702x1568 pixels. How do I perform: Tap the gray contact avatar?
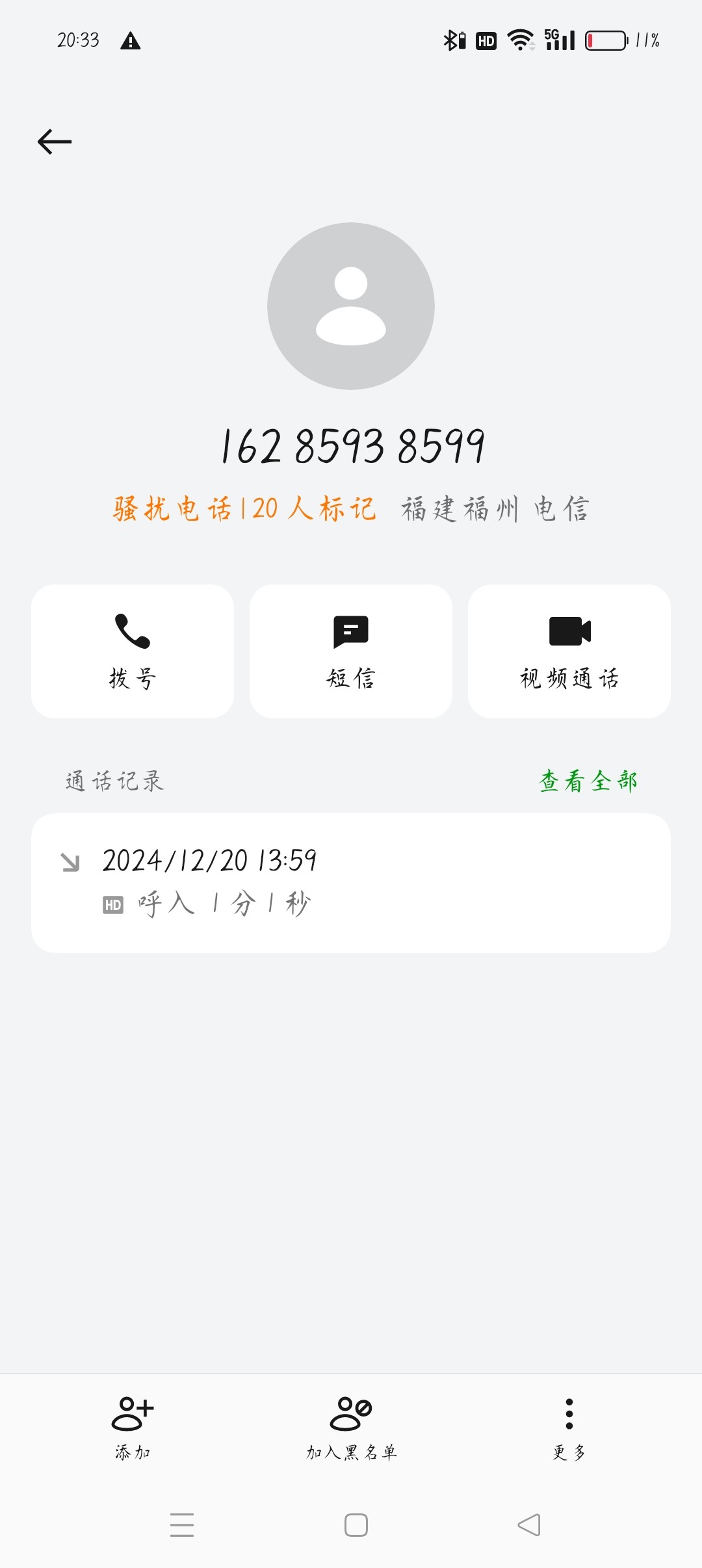tap(351, 306)
